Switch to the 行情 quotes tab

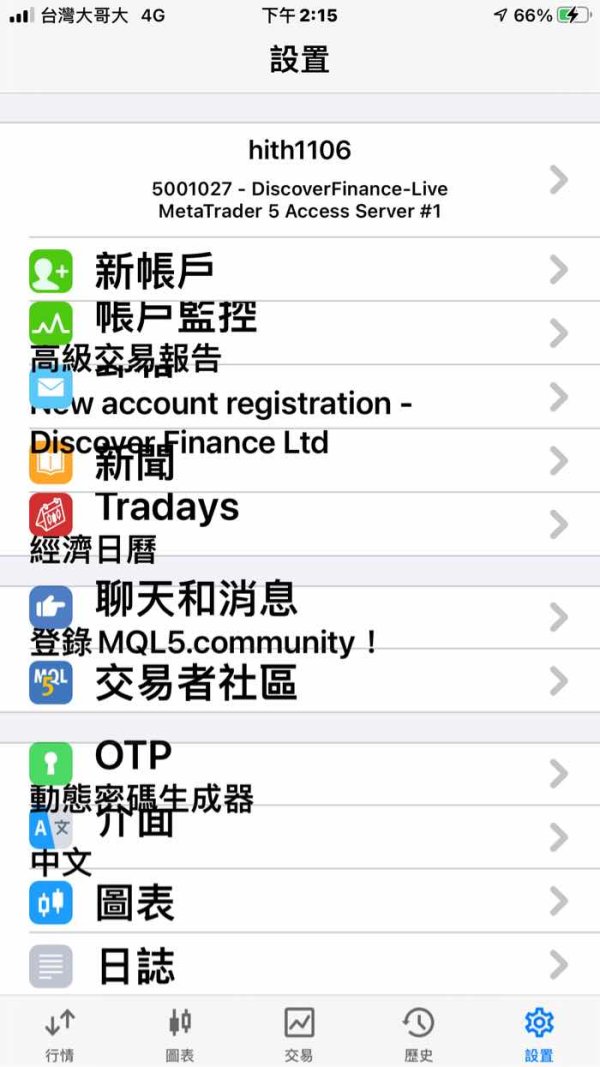(60, 1034)
